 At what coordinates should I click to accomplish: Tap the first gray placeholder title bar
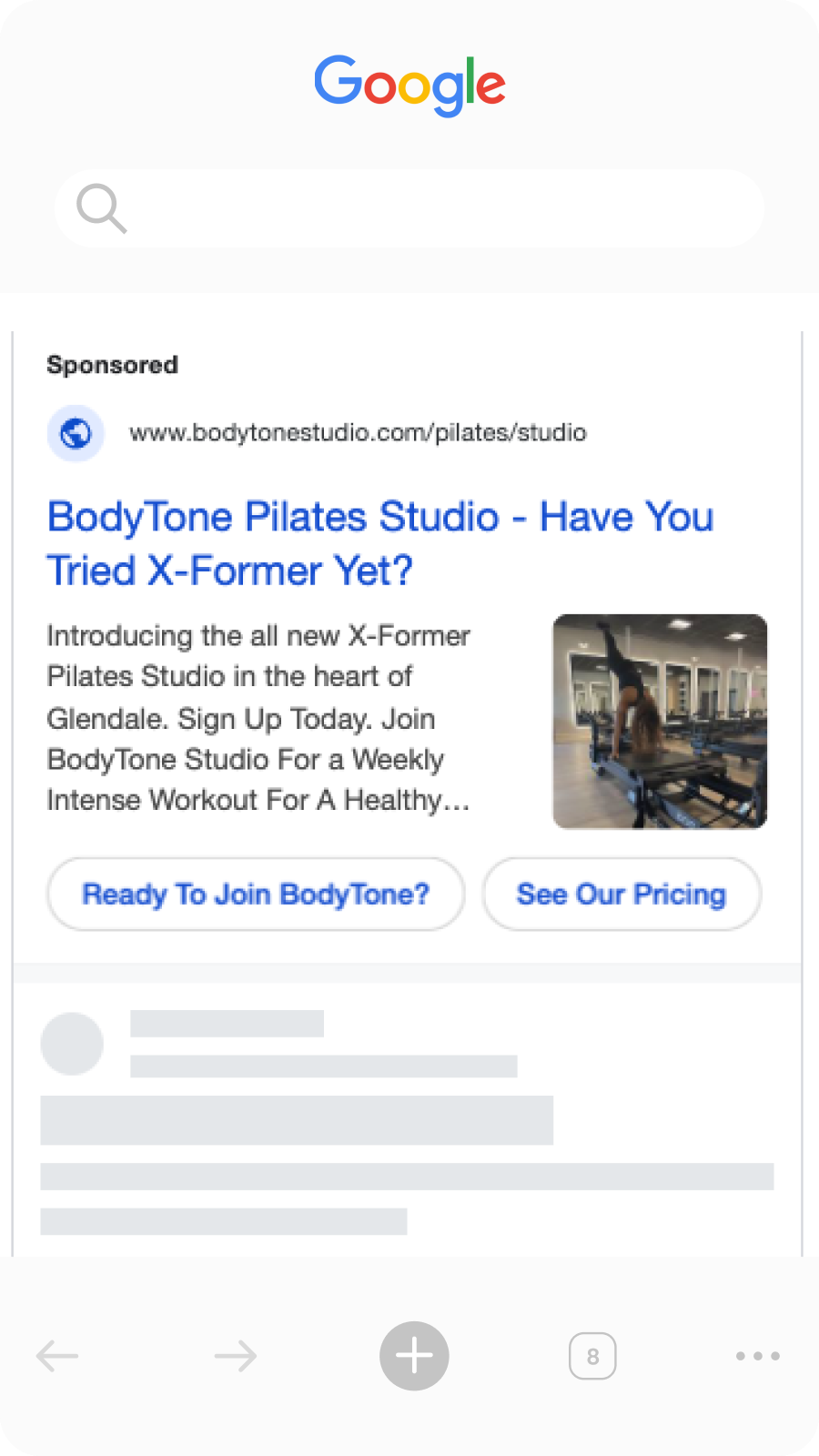pos(226,1026)
